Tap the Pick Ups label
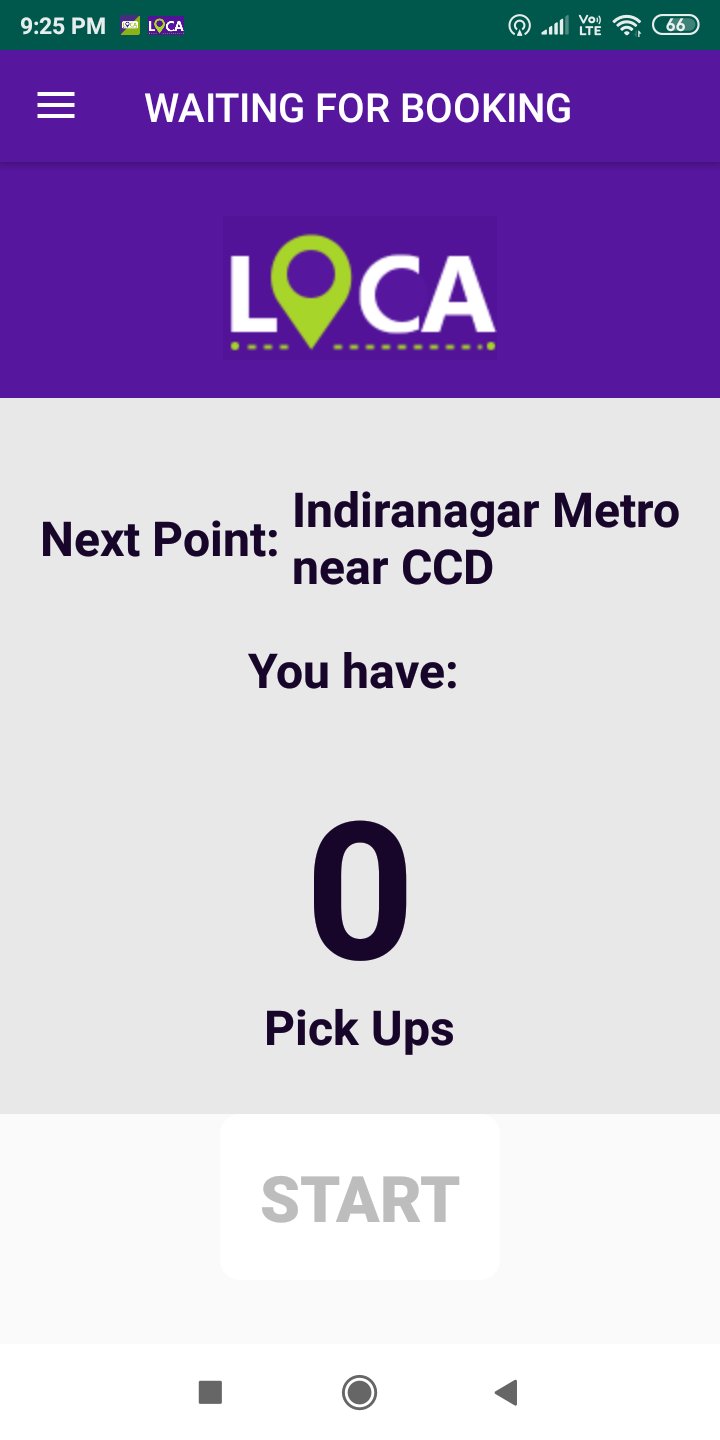 [x=359, y=1028]
